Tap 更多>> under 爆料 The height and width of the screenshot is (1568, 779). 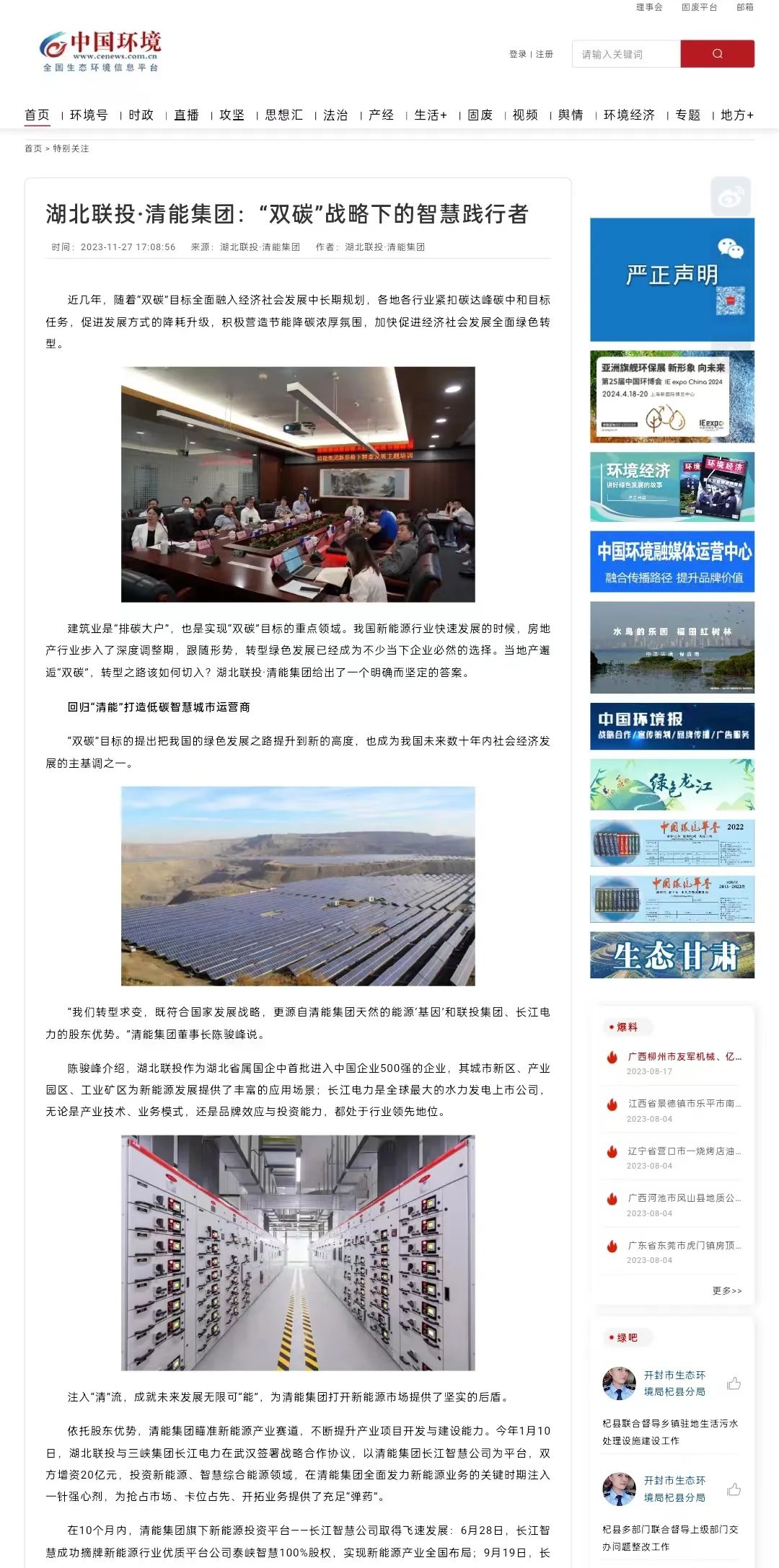[x=726, y=1290]
